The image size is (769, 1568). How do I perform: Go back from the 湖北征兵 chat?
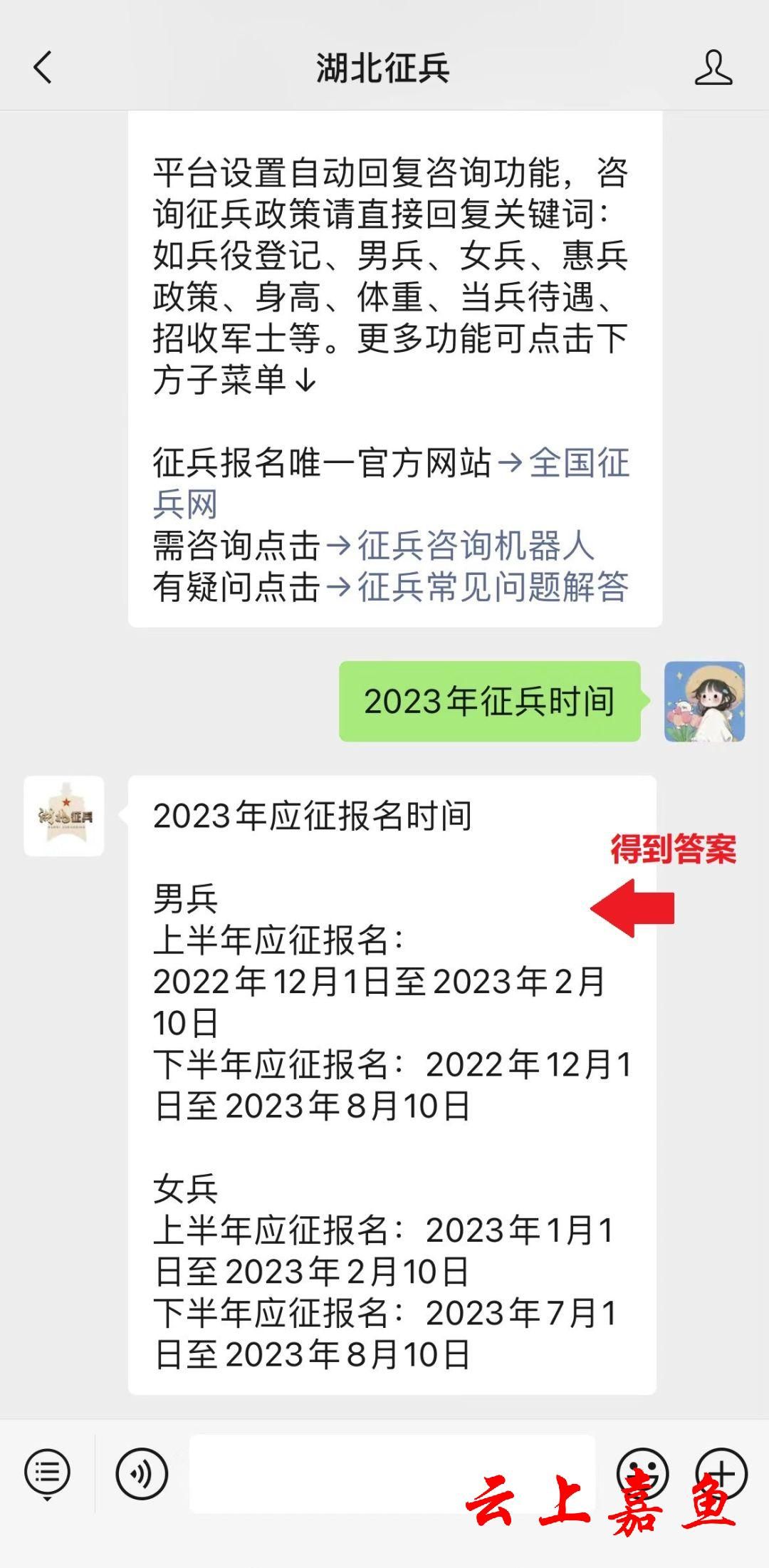pyautogui.click(x=43, y=68)
